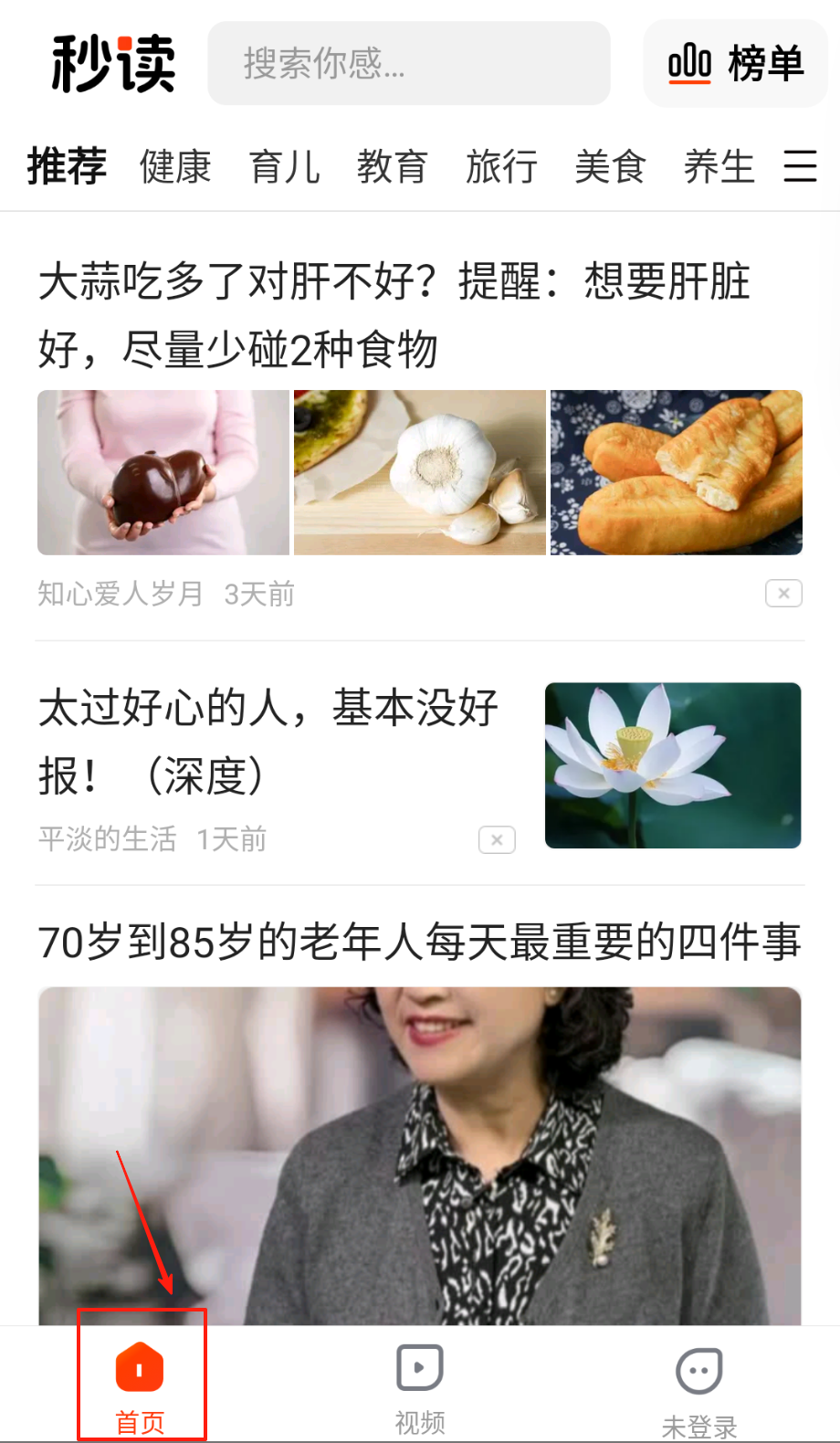
Task: Select the 育儿 category tab
Action: pyautogui.click(x=284, y=167)
